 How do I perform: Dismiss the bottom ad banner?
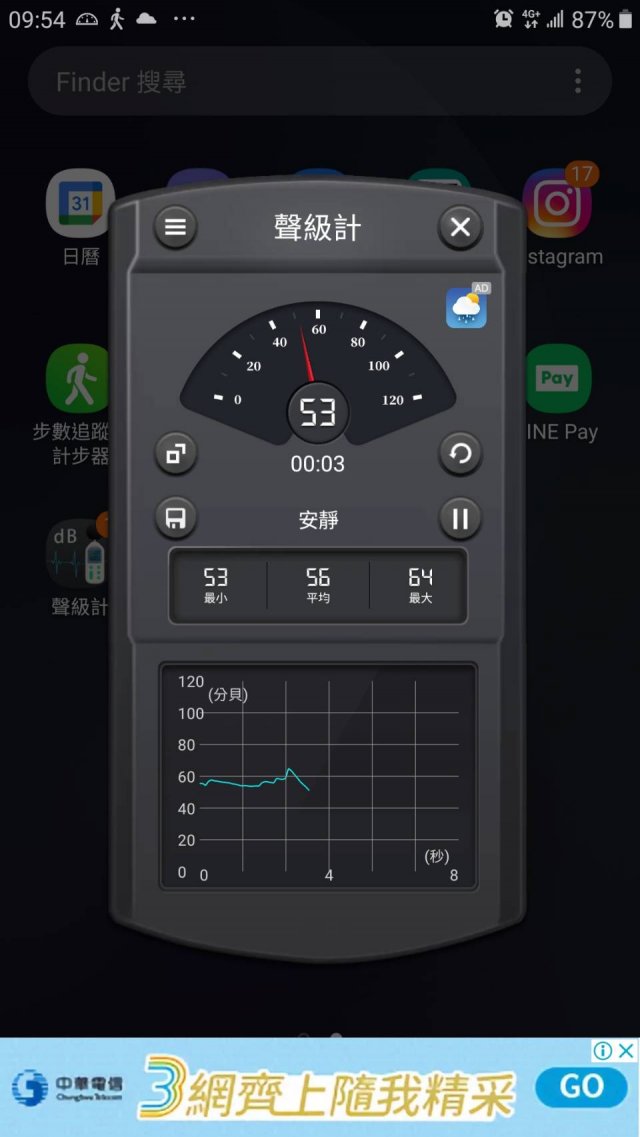point(628,1050)
